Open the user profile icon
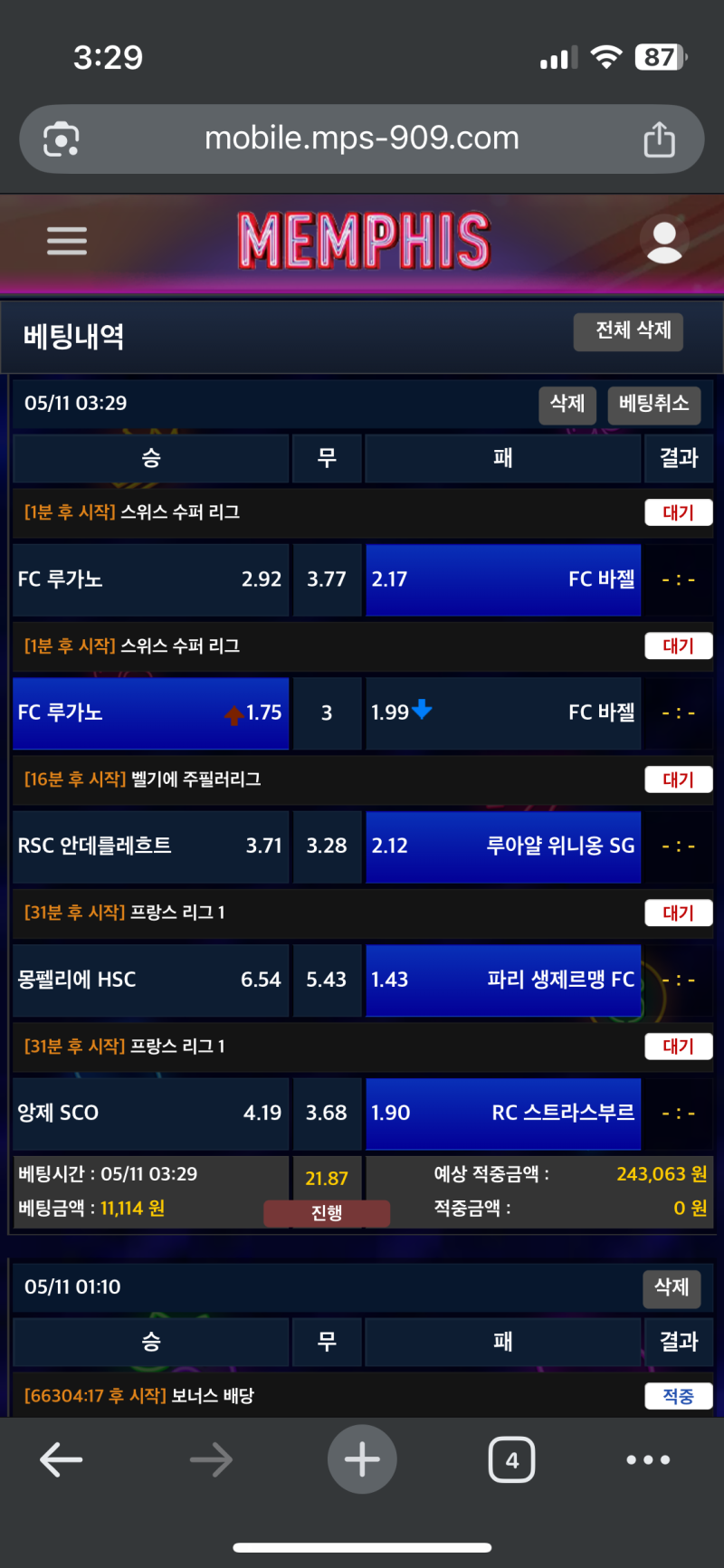The width and height of the screenshot is (724, 1568). point(664,242)
